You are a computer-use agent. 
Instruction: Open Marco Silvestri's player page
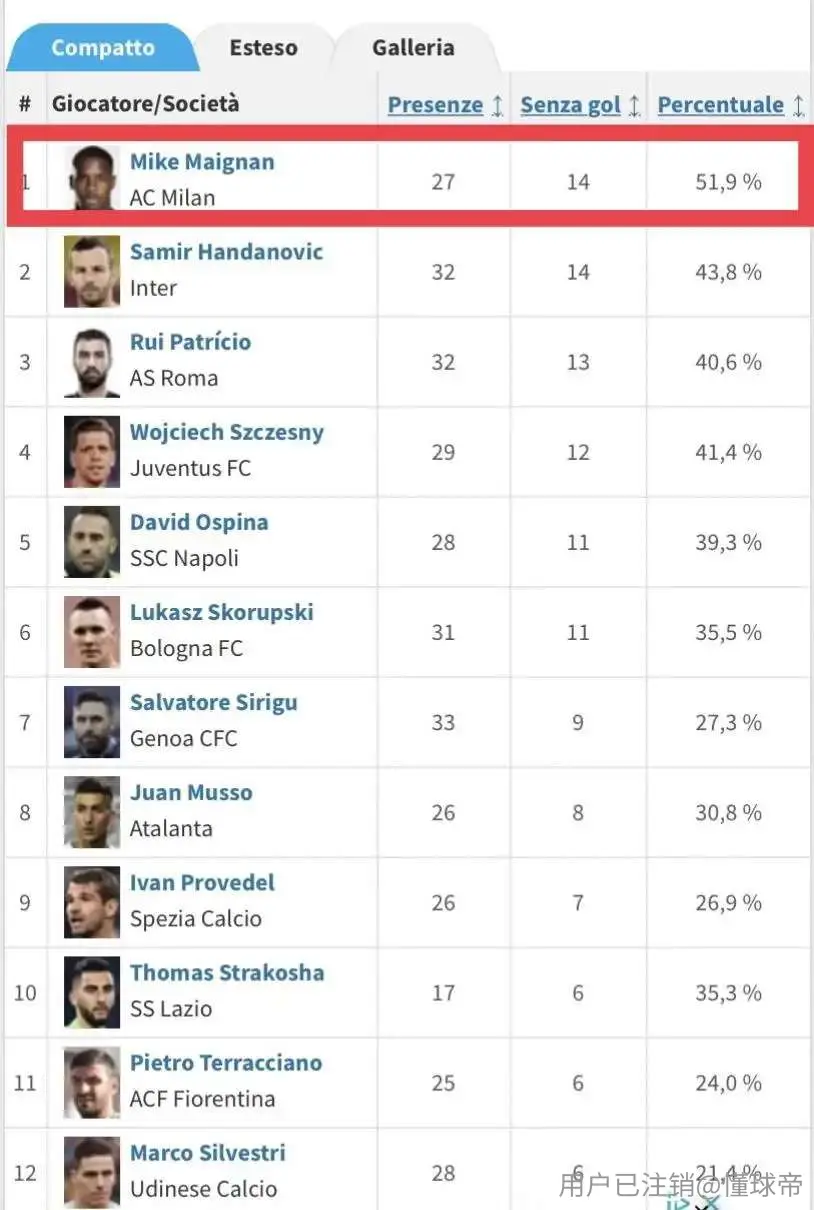208,1152
